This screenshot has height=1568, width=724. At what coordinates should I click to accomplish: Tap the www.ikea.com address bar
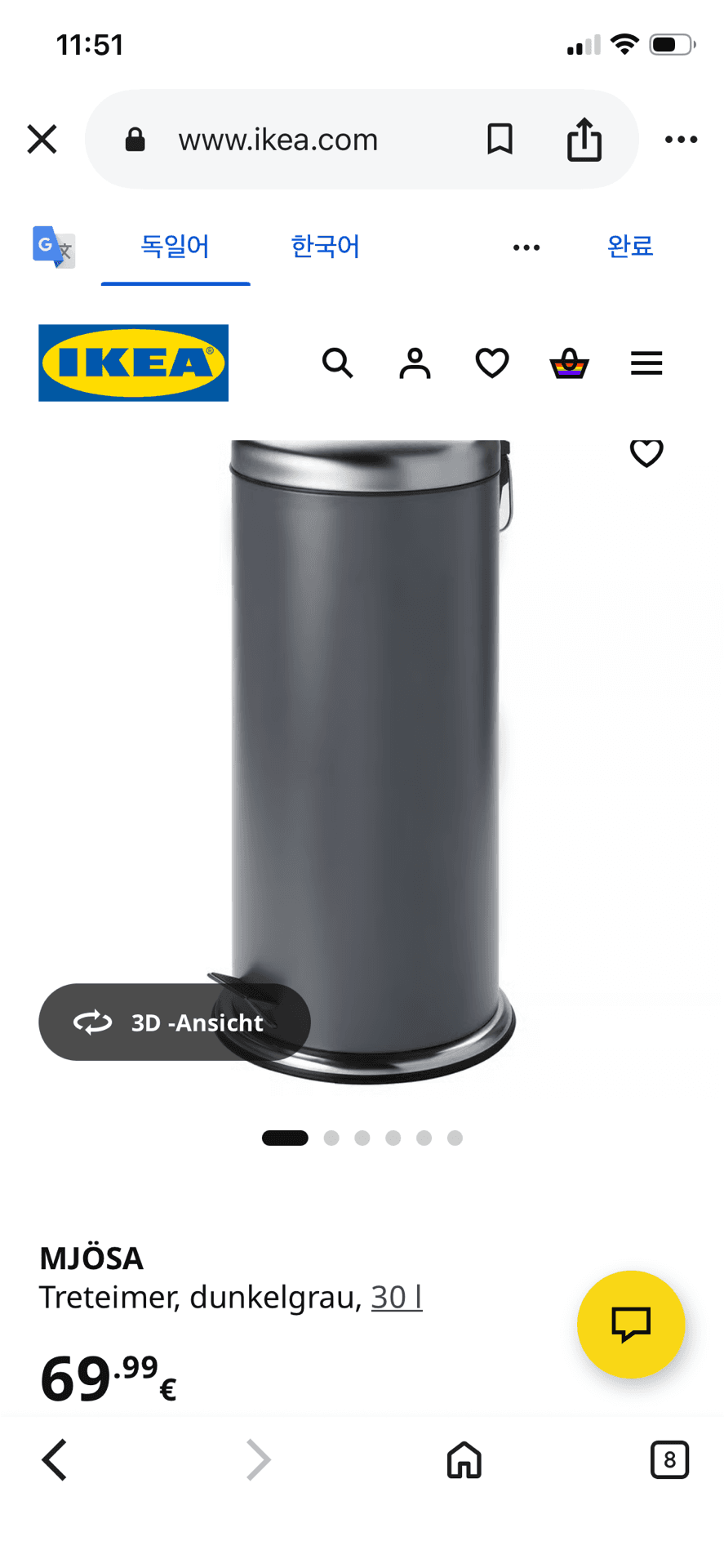tap(278, 140)
